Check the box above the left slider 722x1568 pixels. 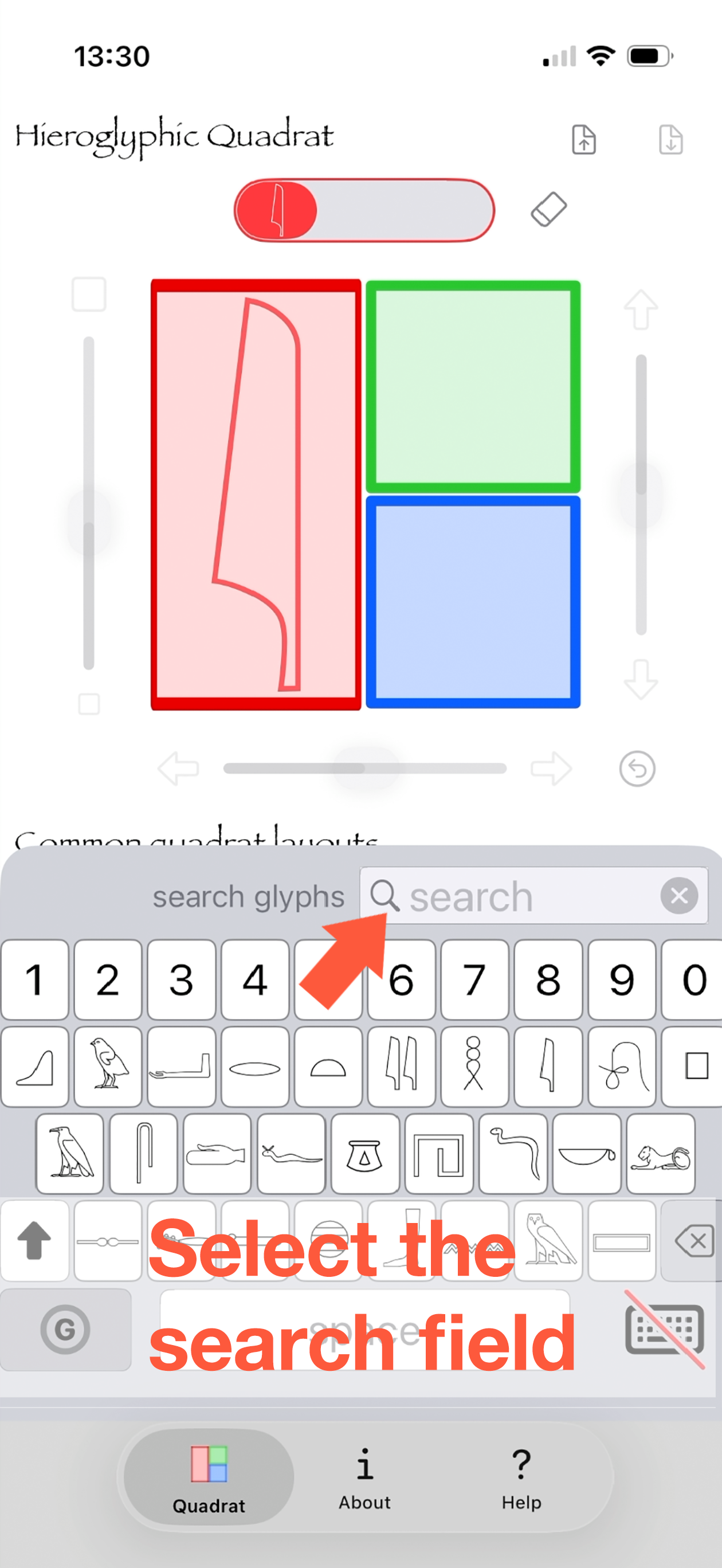tap(89, 295)
